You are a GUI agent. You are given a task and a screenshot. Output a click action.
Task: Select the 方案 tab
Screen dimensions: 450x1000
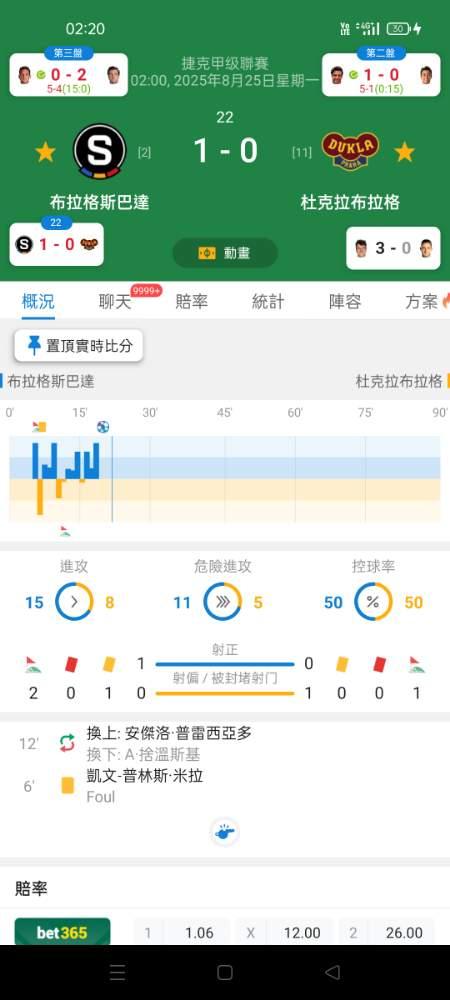point(421,302)
